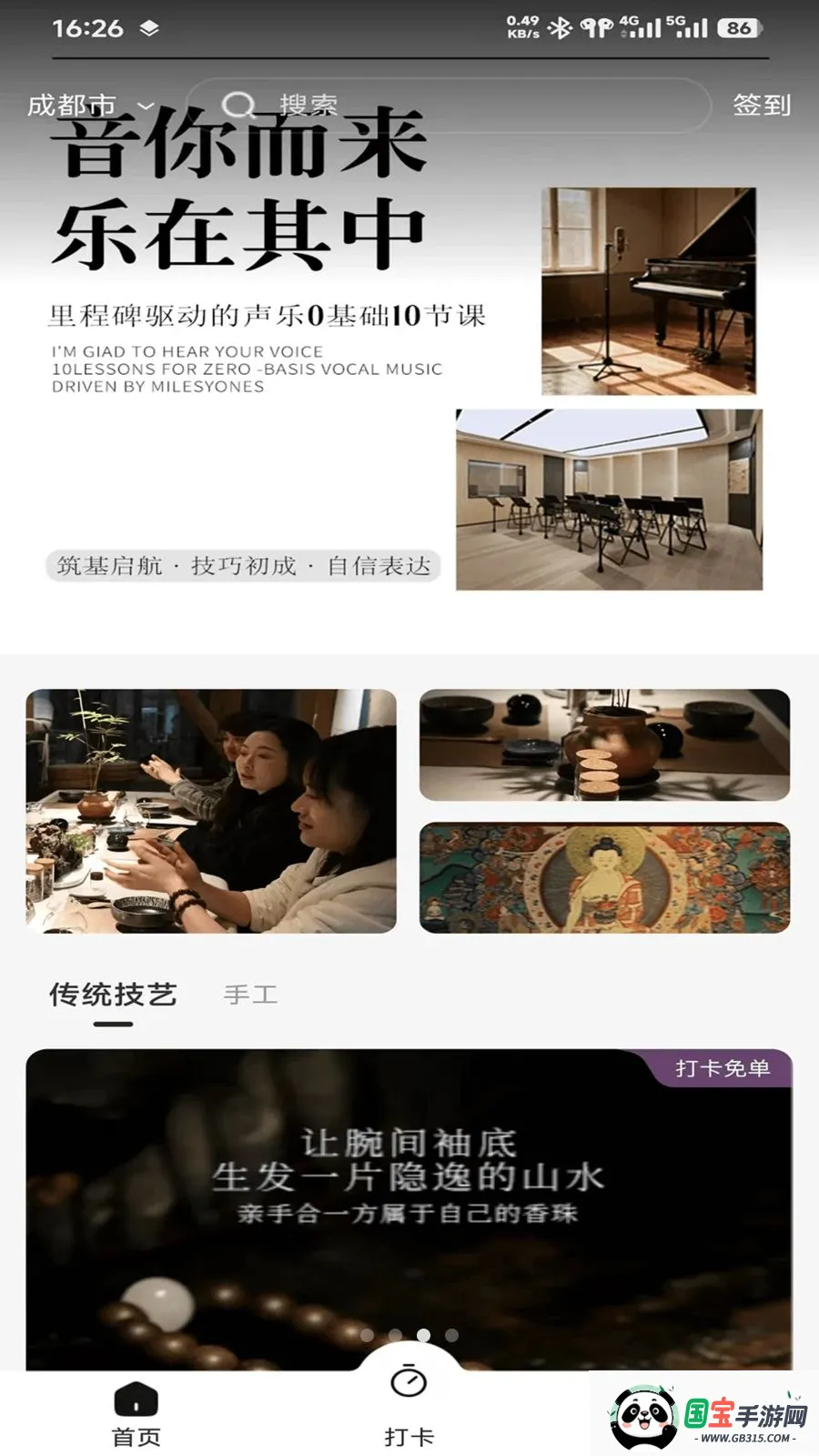Screen dimensions: 819x1456
Task: Select the 传统技艺 tab
Action: click(113, 995)
